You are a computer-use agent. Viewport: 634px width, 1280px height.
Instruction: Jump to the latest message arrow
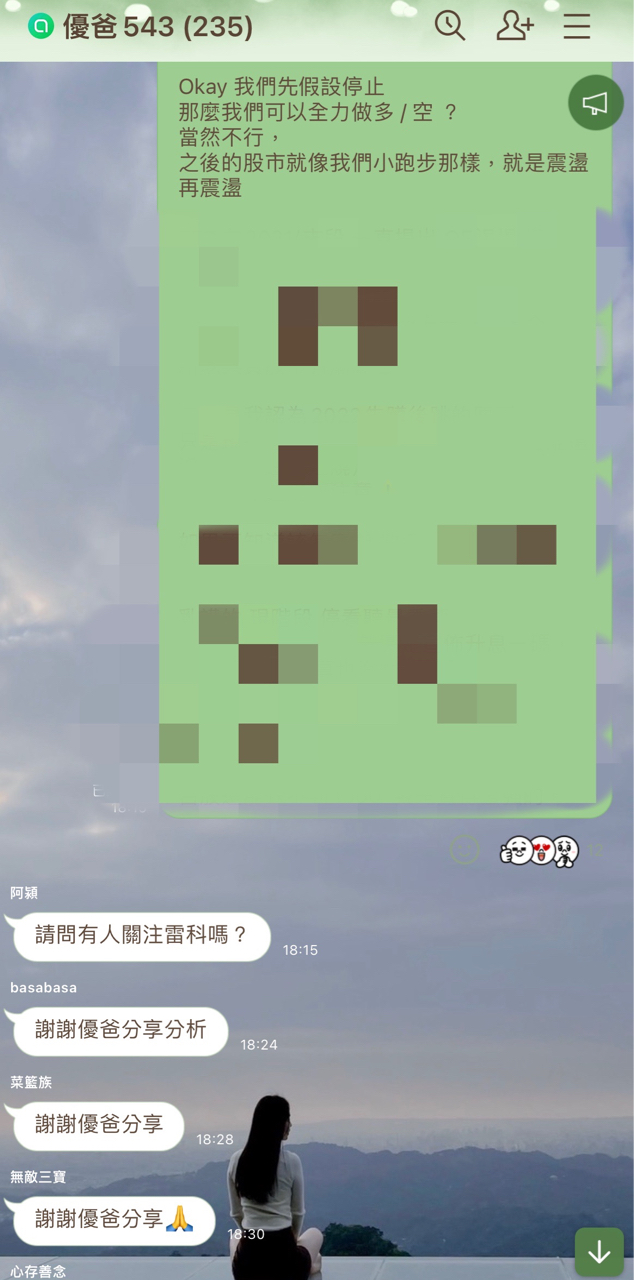click(599, 1252)
